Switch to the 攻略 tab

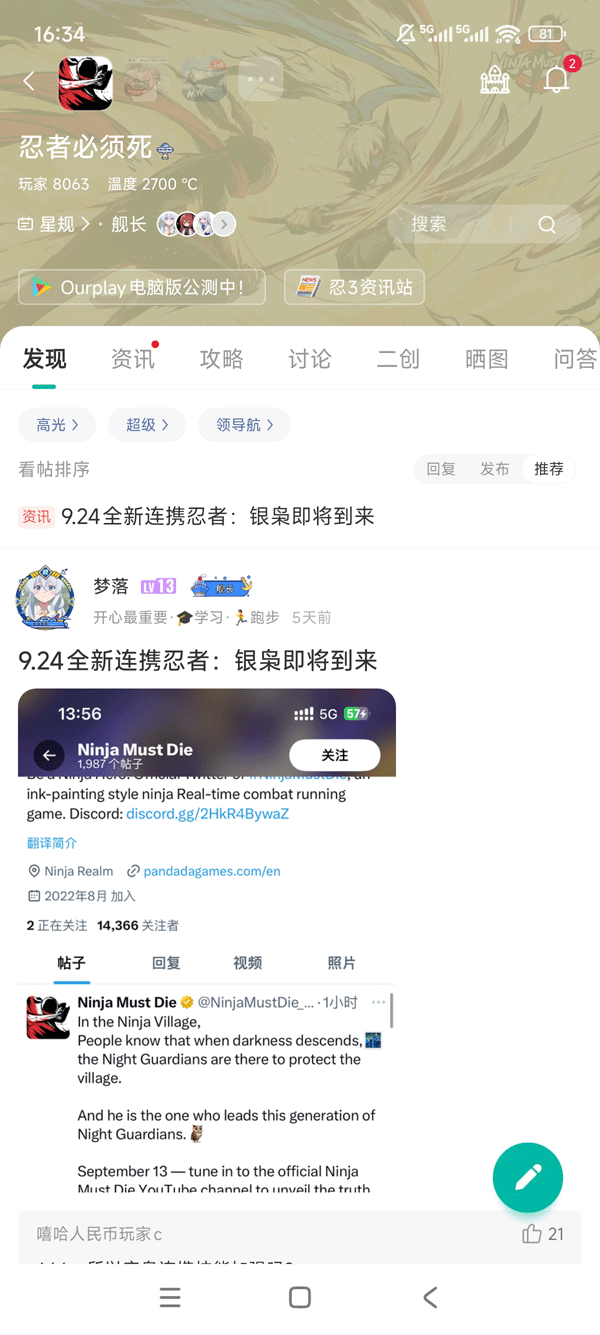[221, 359]
